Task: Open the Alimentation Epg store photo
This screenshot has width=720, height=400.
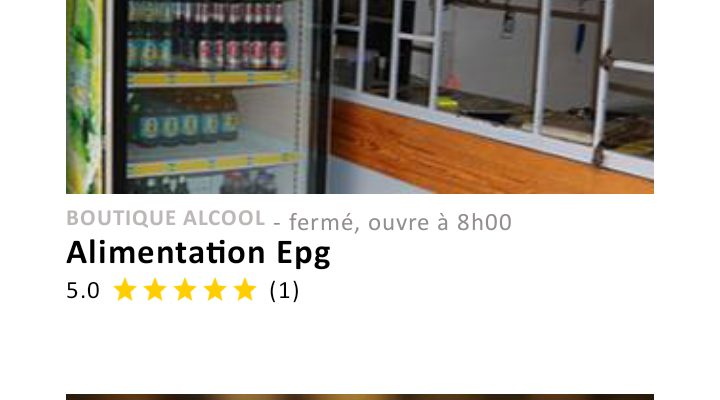Action: pos(360,96)
